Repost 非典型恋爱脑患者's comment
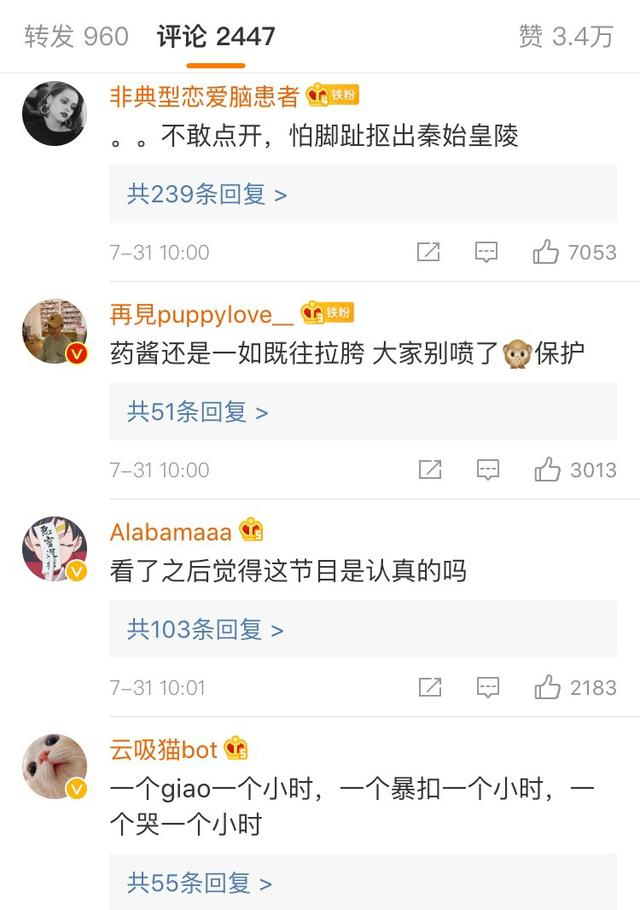The image size is (640, 910). 428,252
